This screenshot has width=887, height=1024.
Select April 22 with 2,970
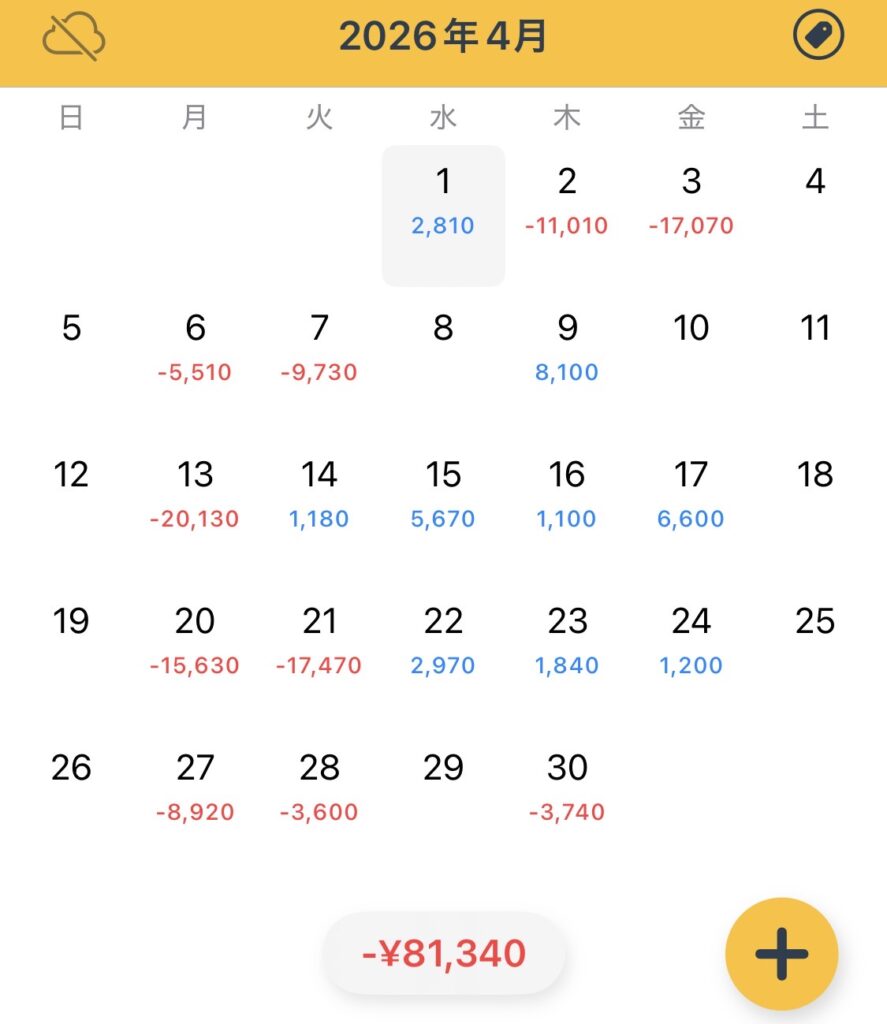[444, 656]
